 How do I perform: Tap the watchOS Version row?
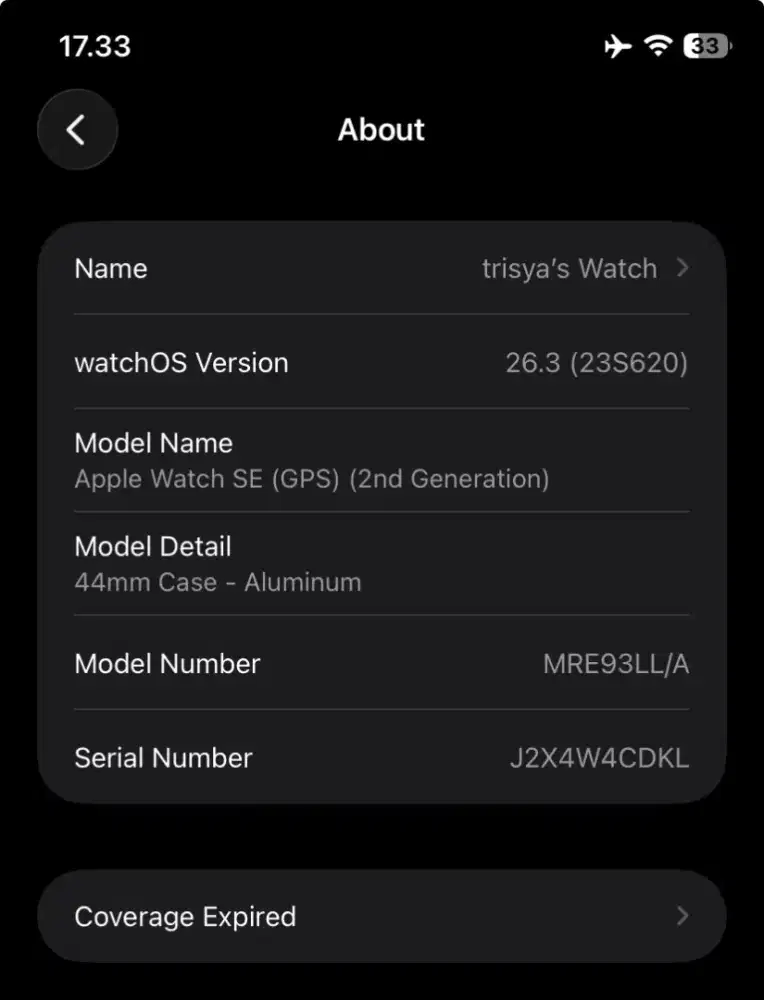(380, 362)
